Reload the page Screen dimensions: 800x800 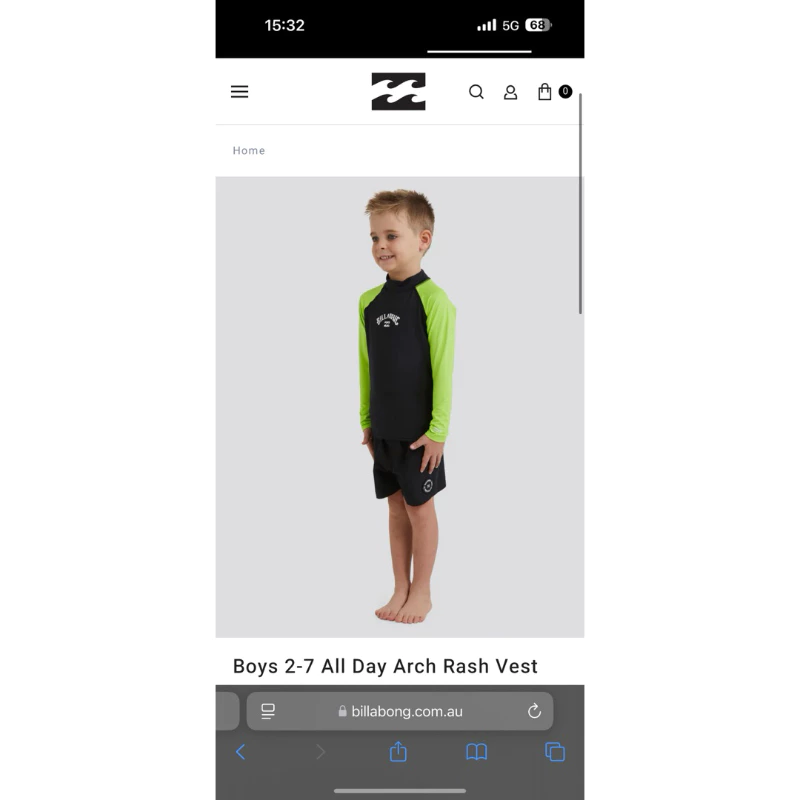[x=534, y=711]
